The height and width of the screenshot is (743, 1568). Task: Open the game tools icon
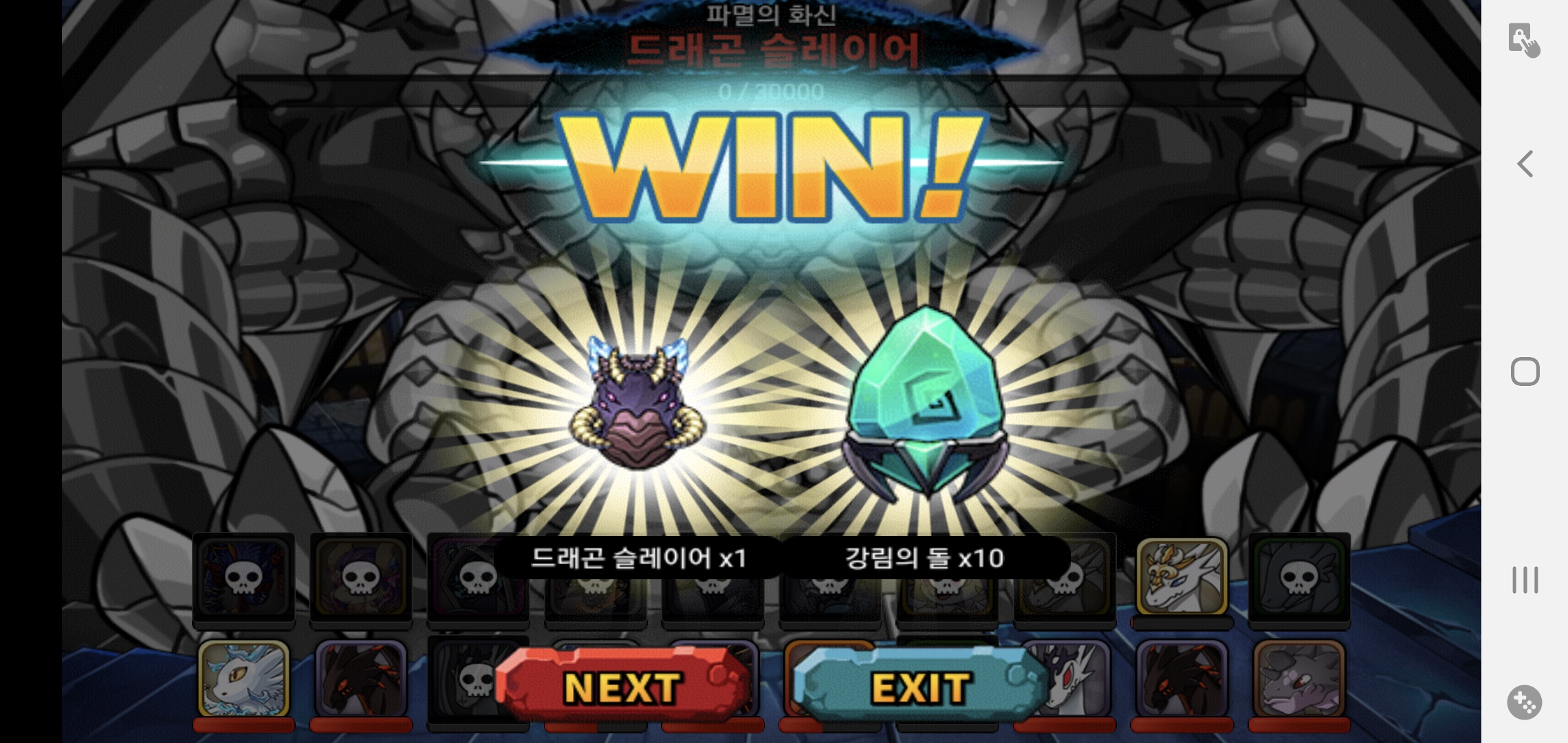(1525, 702)
